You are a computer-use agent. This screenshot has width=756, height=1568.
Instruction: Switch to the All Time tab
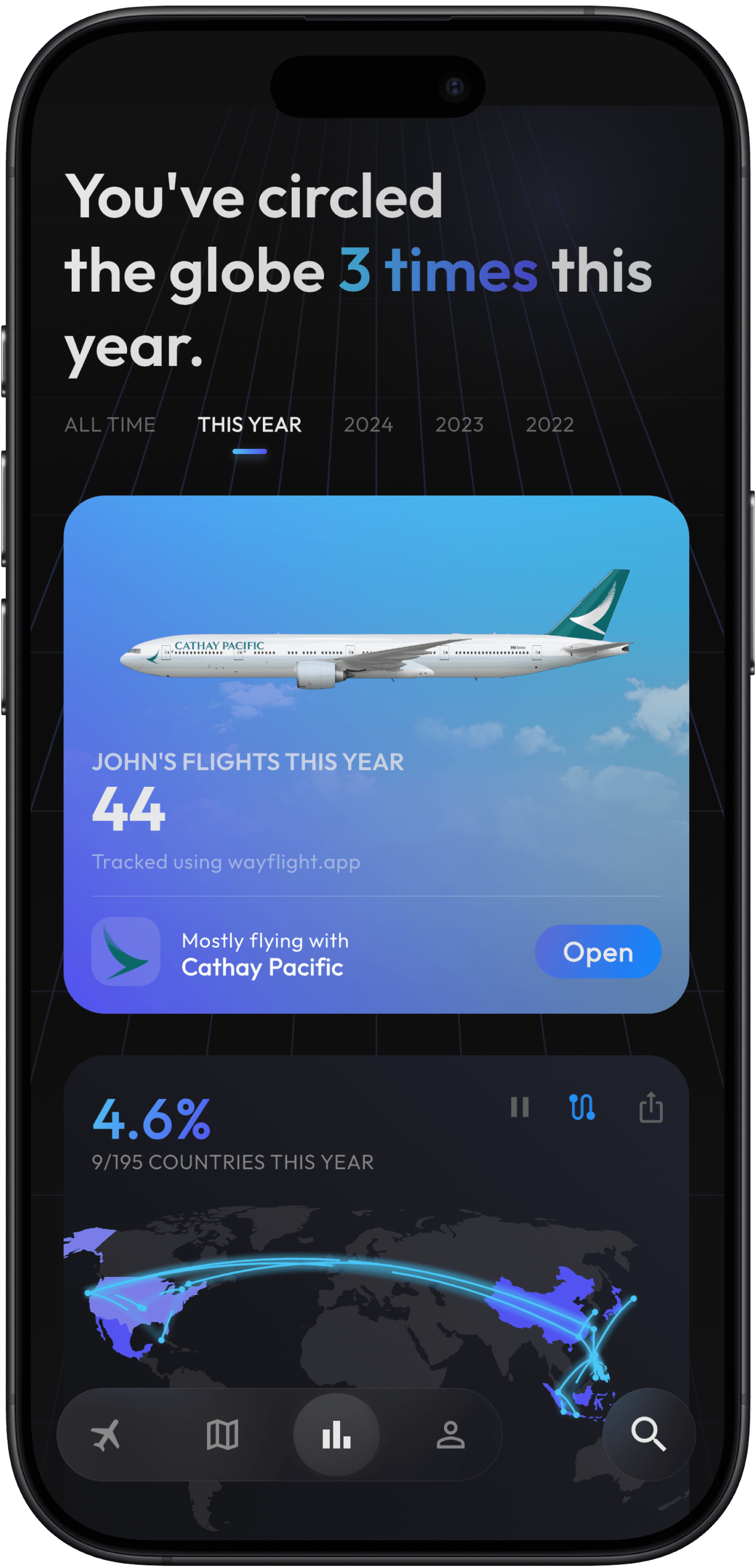109,424
